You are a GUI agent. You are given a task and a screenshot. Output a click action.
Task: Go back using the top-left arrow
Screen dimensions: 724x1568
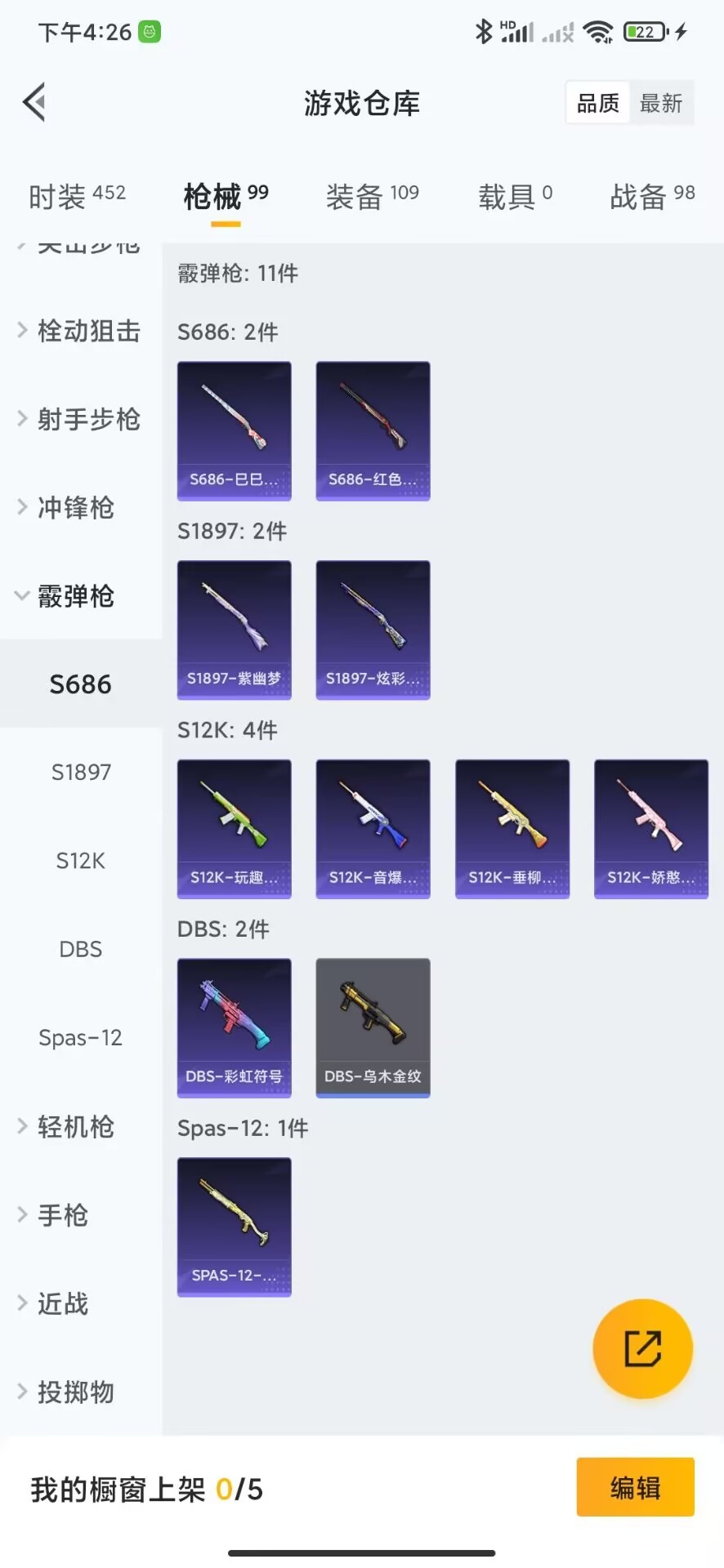tap(34, 103)
